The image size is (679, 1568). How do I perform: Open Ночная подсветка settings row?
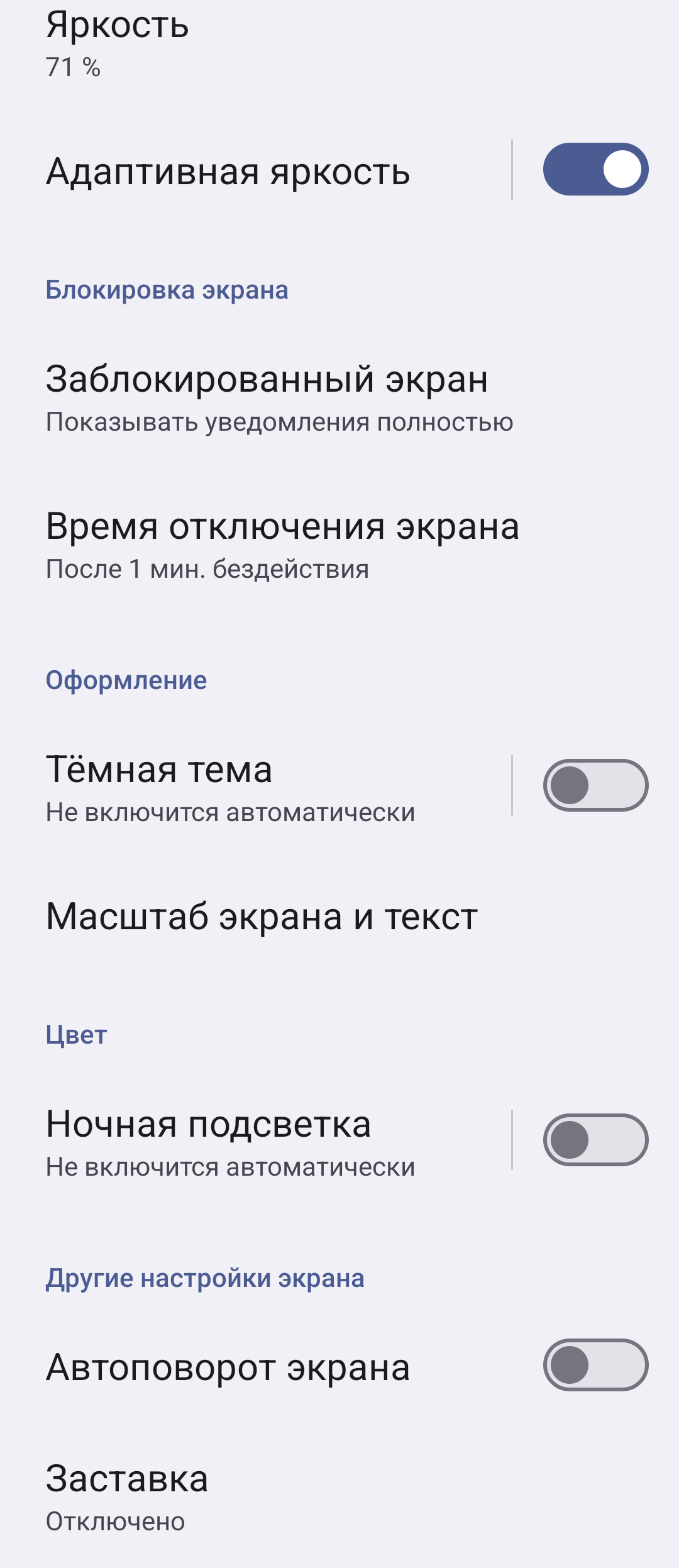(230, 1142)
